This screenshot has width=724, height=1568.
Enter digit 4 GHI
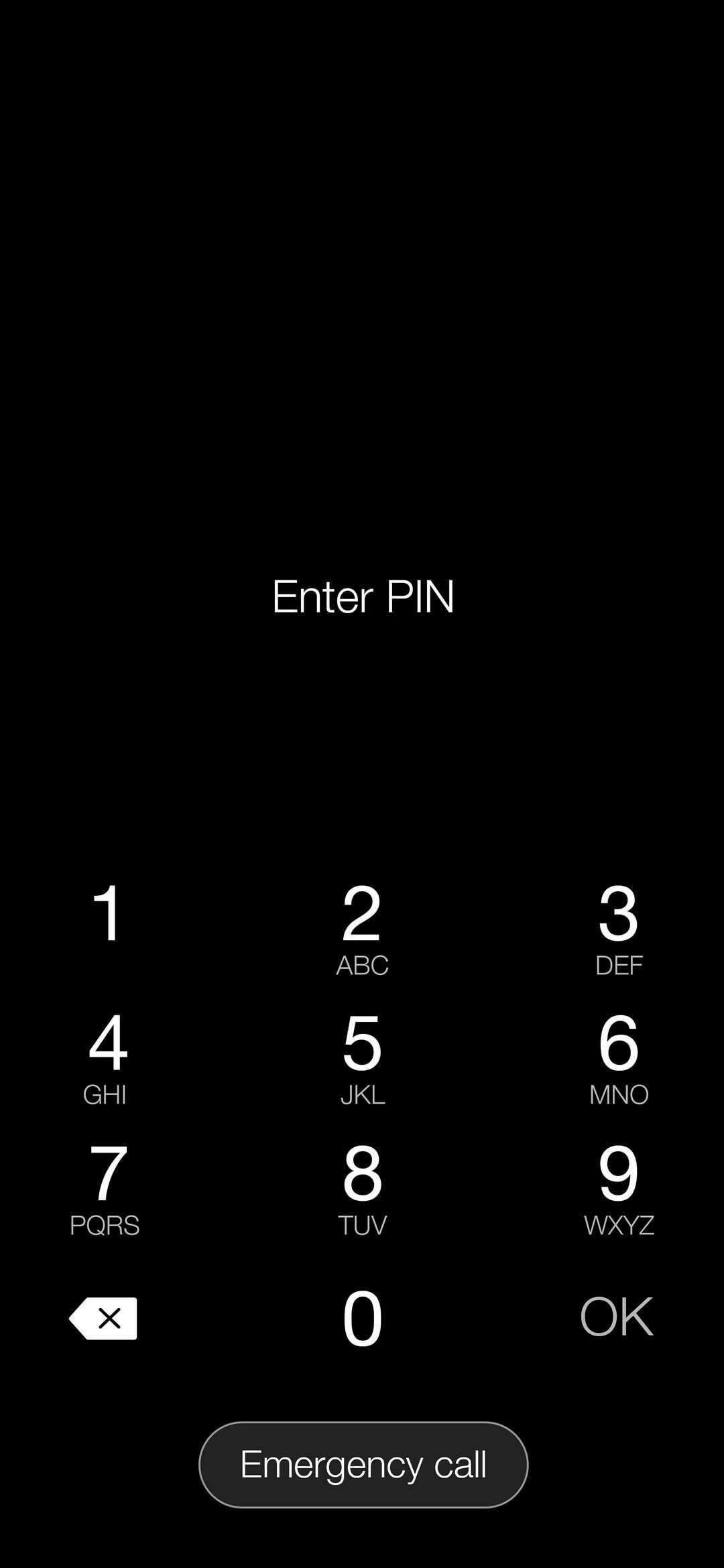click(106, 1059)
